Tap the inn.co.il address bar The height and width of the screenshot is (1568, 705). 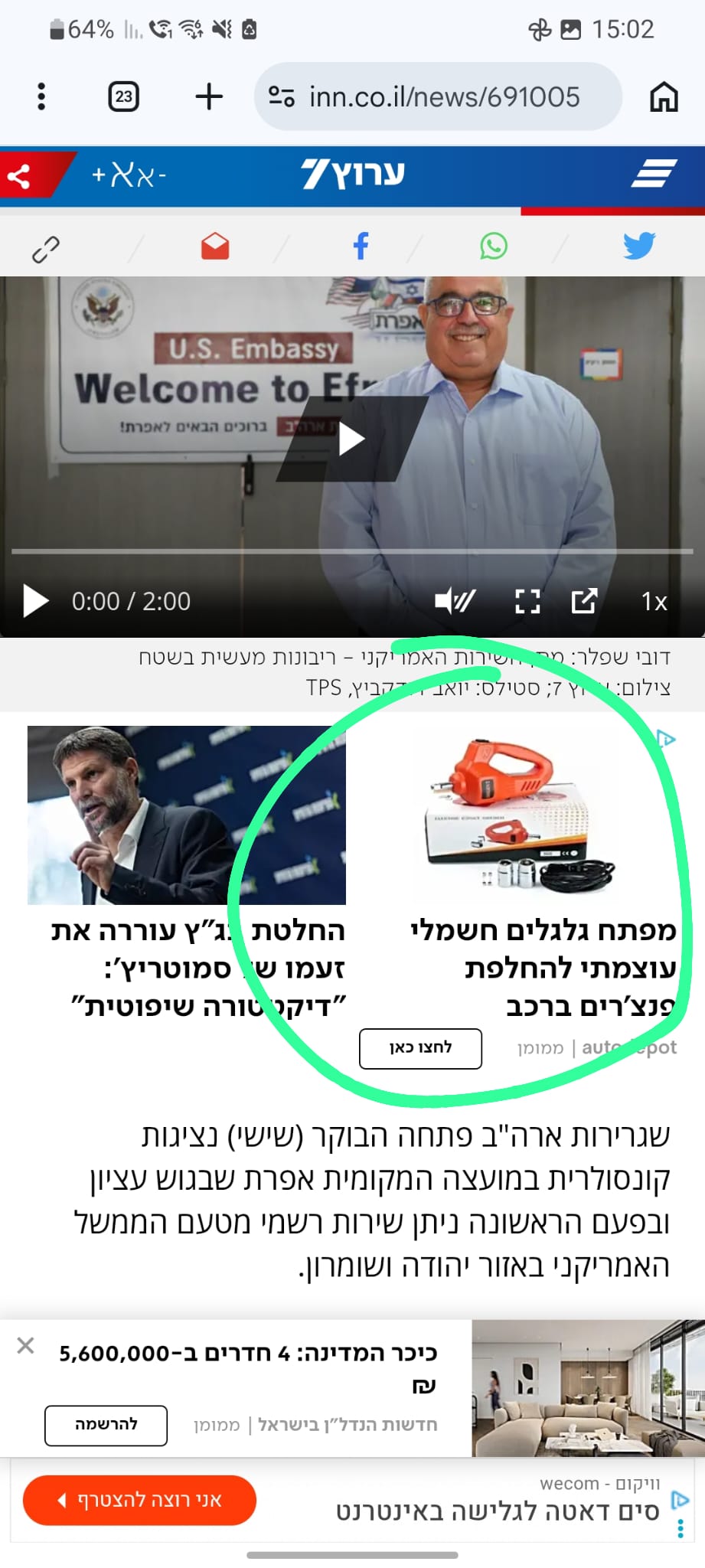(444, 96)
